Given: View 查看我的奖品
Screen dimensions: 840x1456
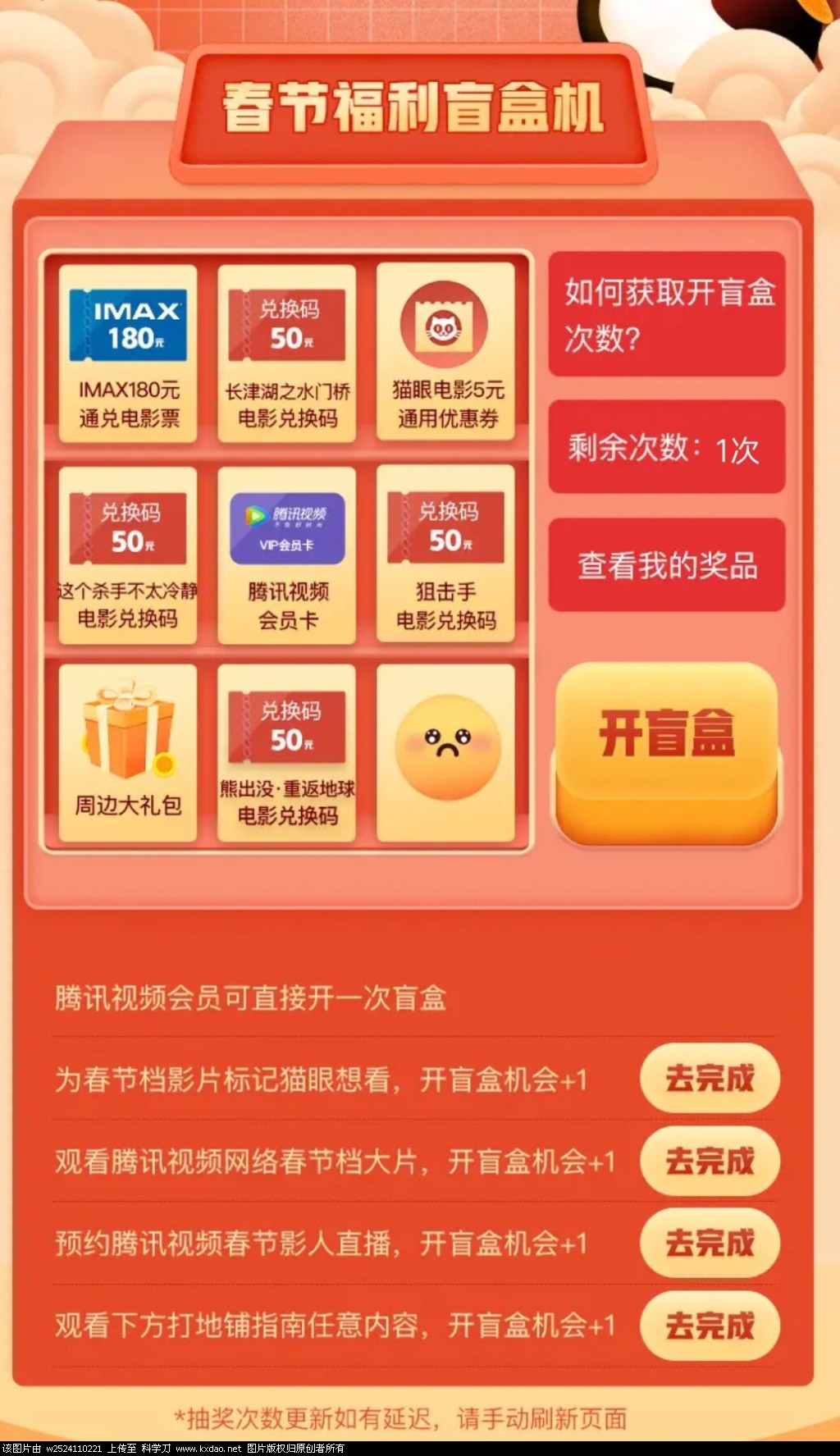Looking at the screenshot, I should pyautogui.click(x=666, y=565).
